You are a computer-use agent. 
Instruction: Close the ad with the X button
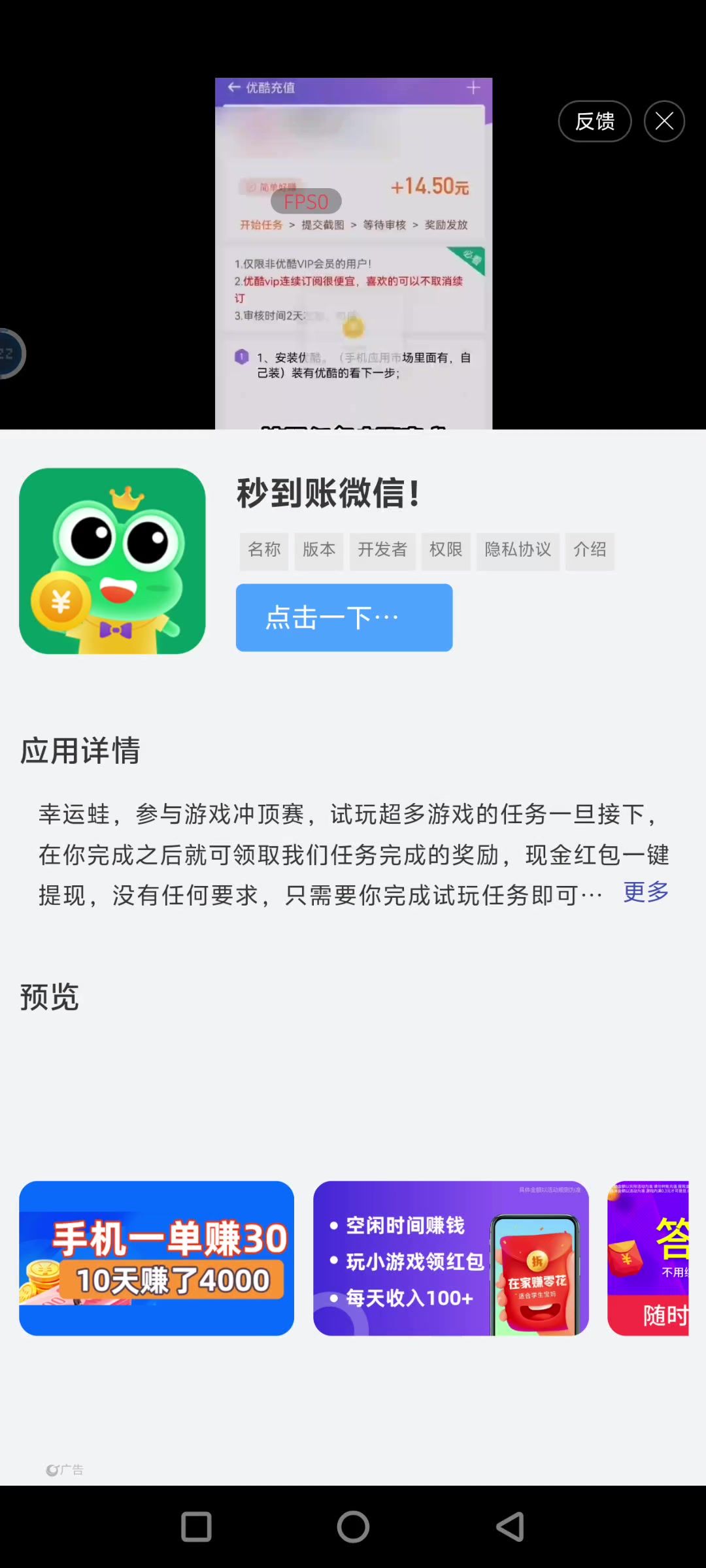[664, 122]
